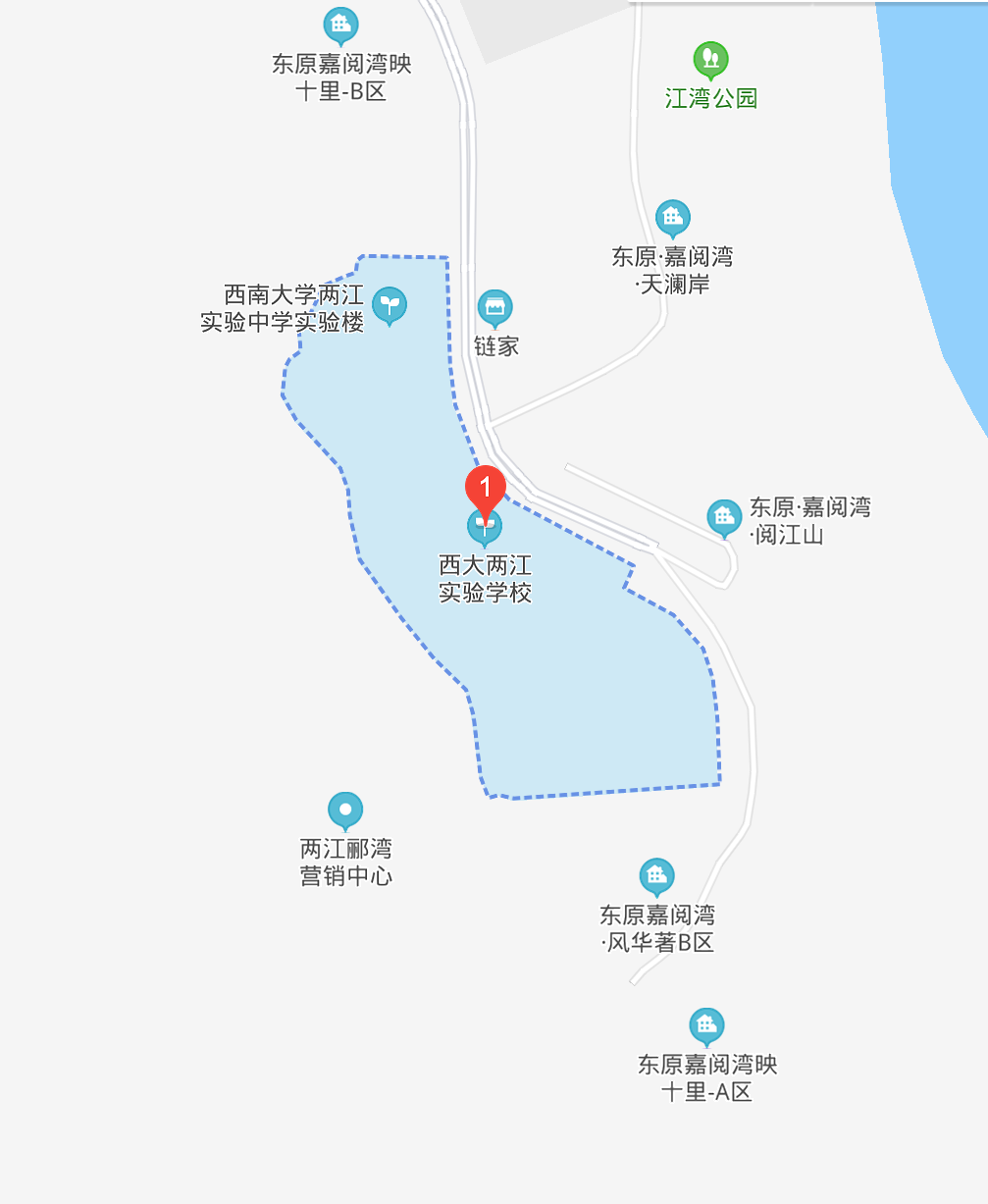This screenshot has height=1204, width=988.
Task: Open the 江湾公园 park marker
Action: (x=710, y=60)
